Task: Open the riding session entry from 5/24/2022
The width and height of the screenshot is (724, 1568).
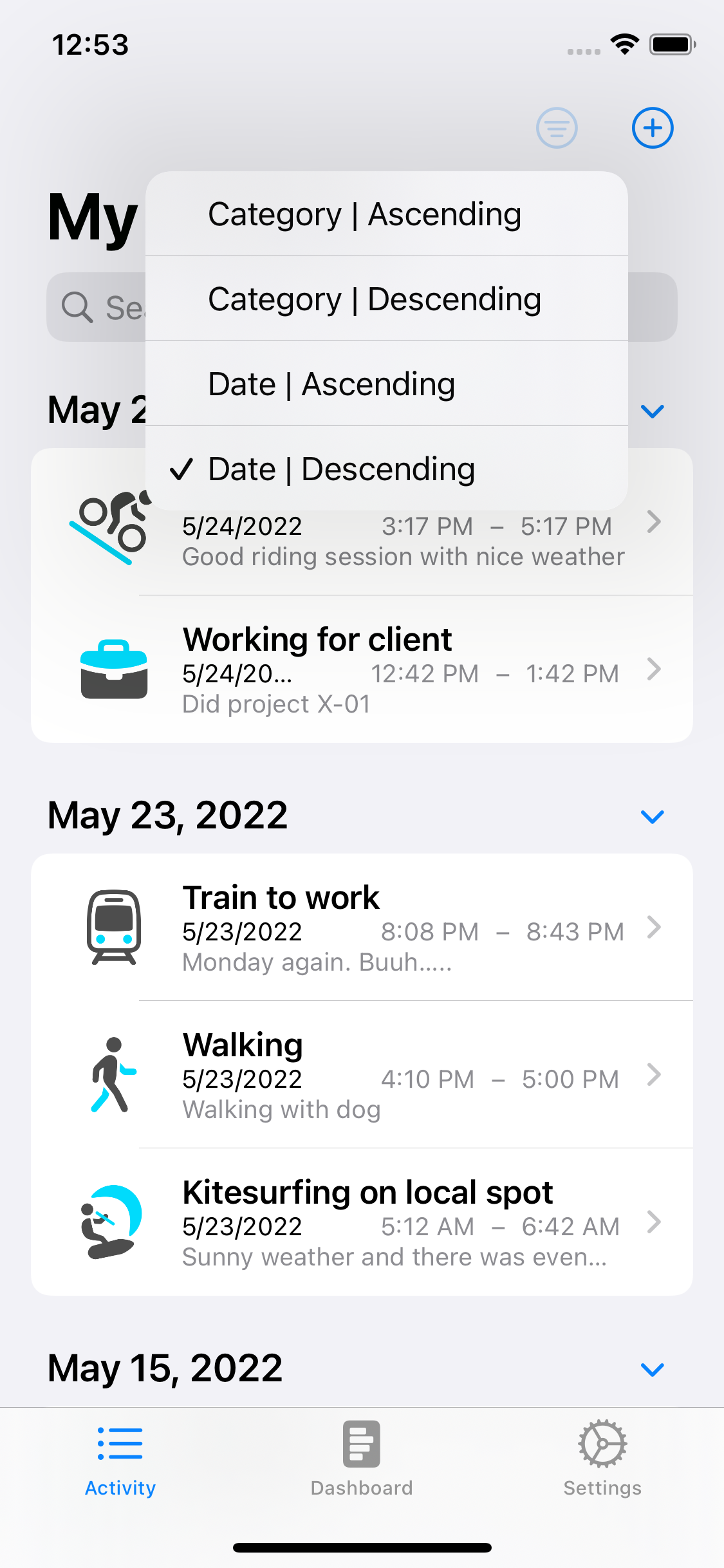Action: pos(399,542)
